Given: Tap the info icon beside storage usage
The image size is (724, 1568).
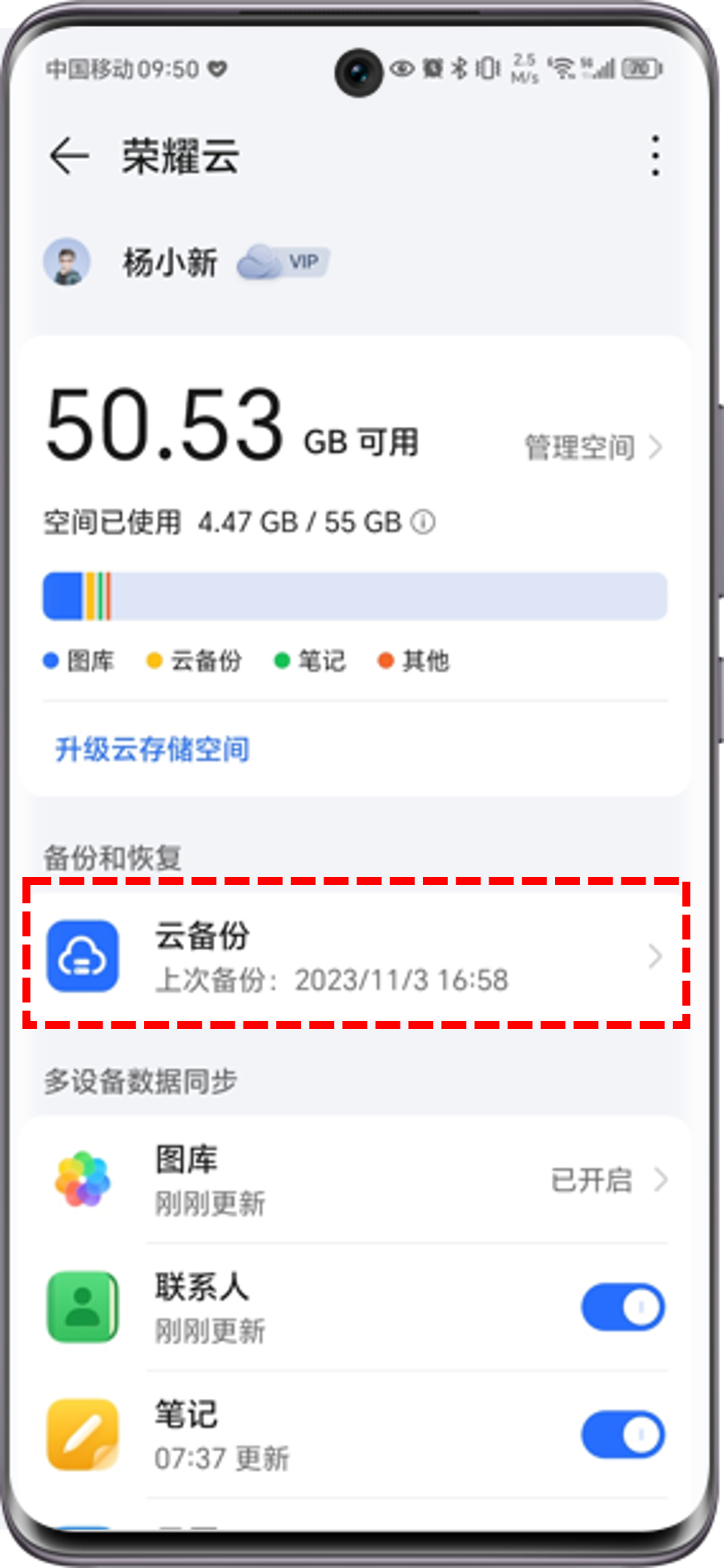Looking at the screenshot, I should [424, 521].
